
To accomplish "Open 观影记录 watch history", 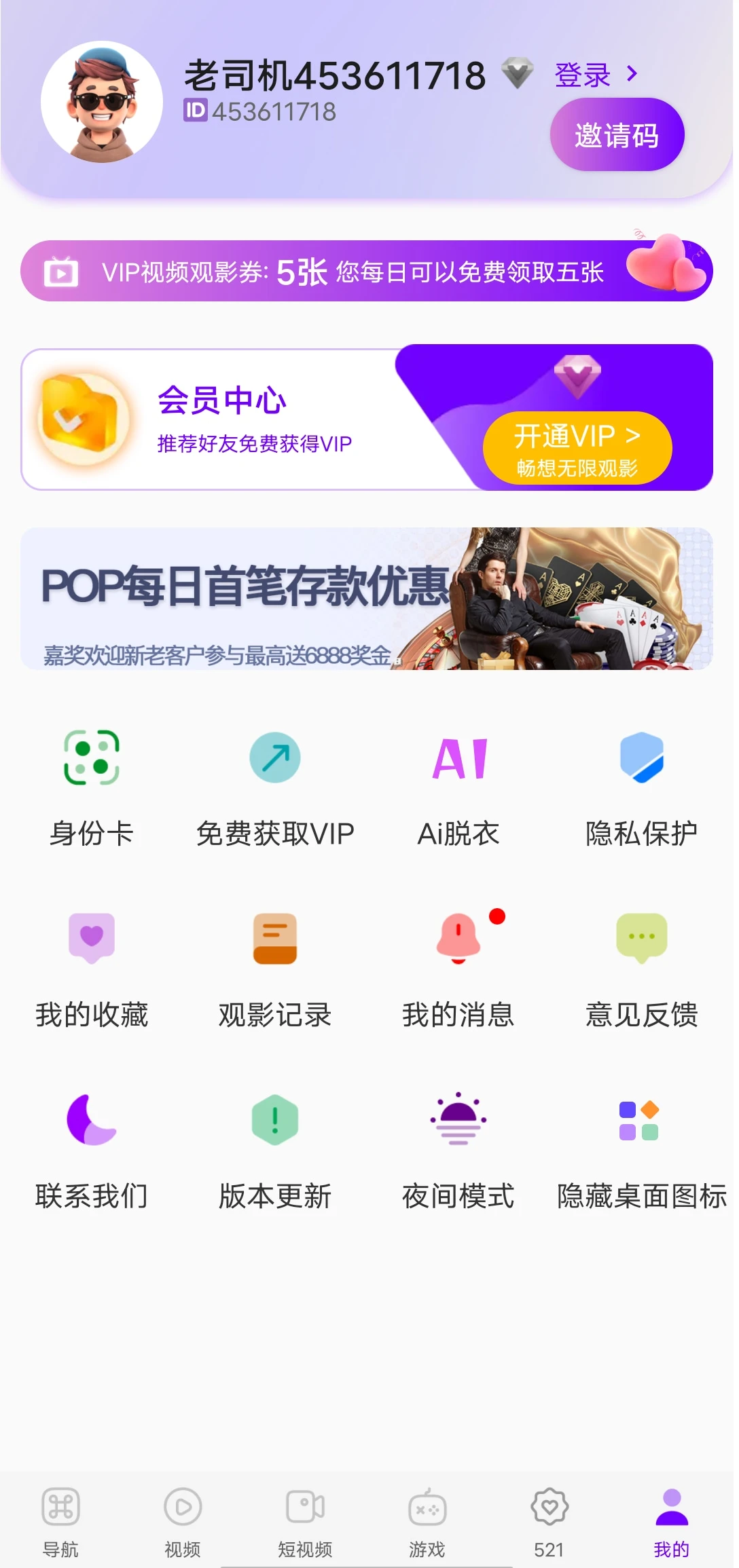I will 275,969.
